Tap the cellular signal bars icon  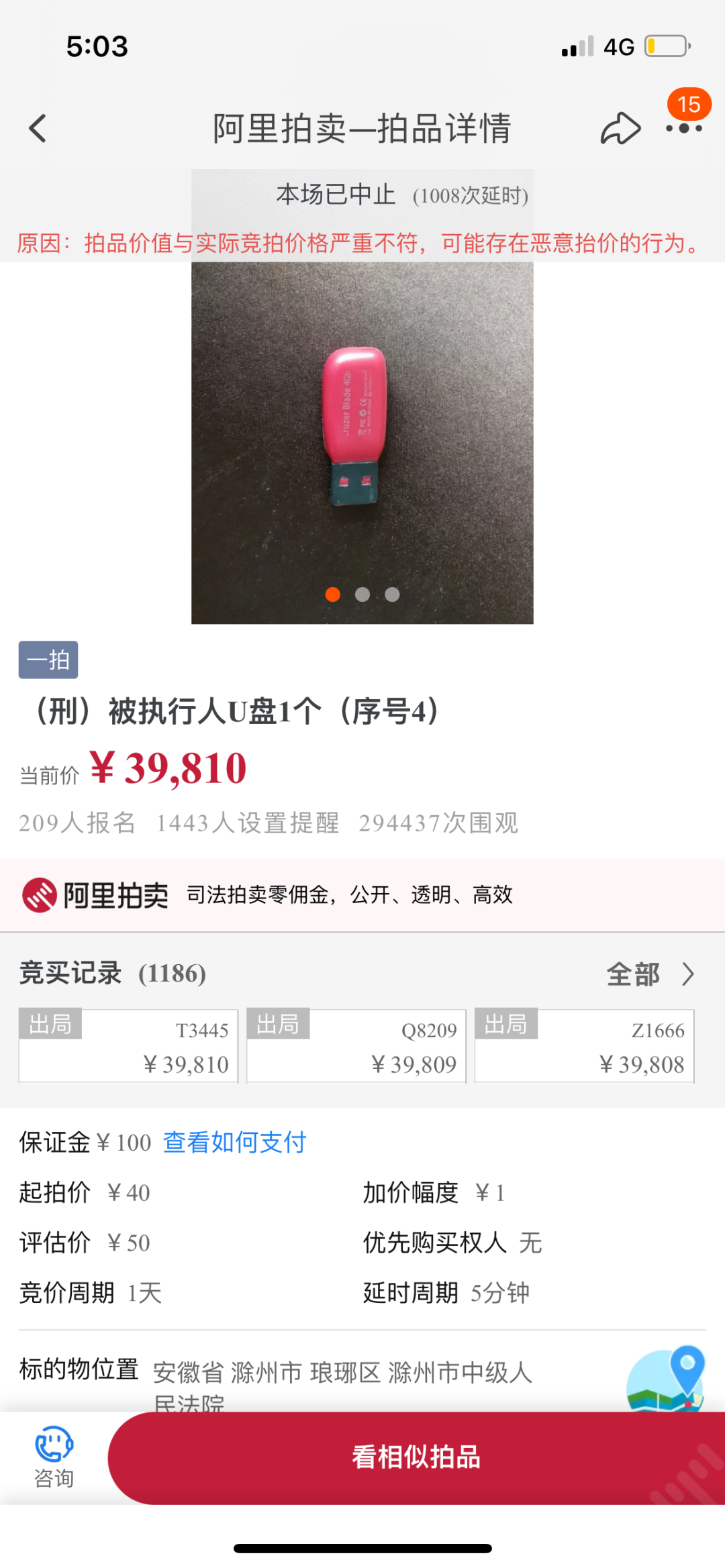(577, 46)
